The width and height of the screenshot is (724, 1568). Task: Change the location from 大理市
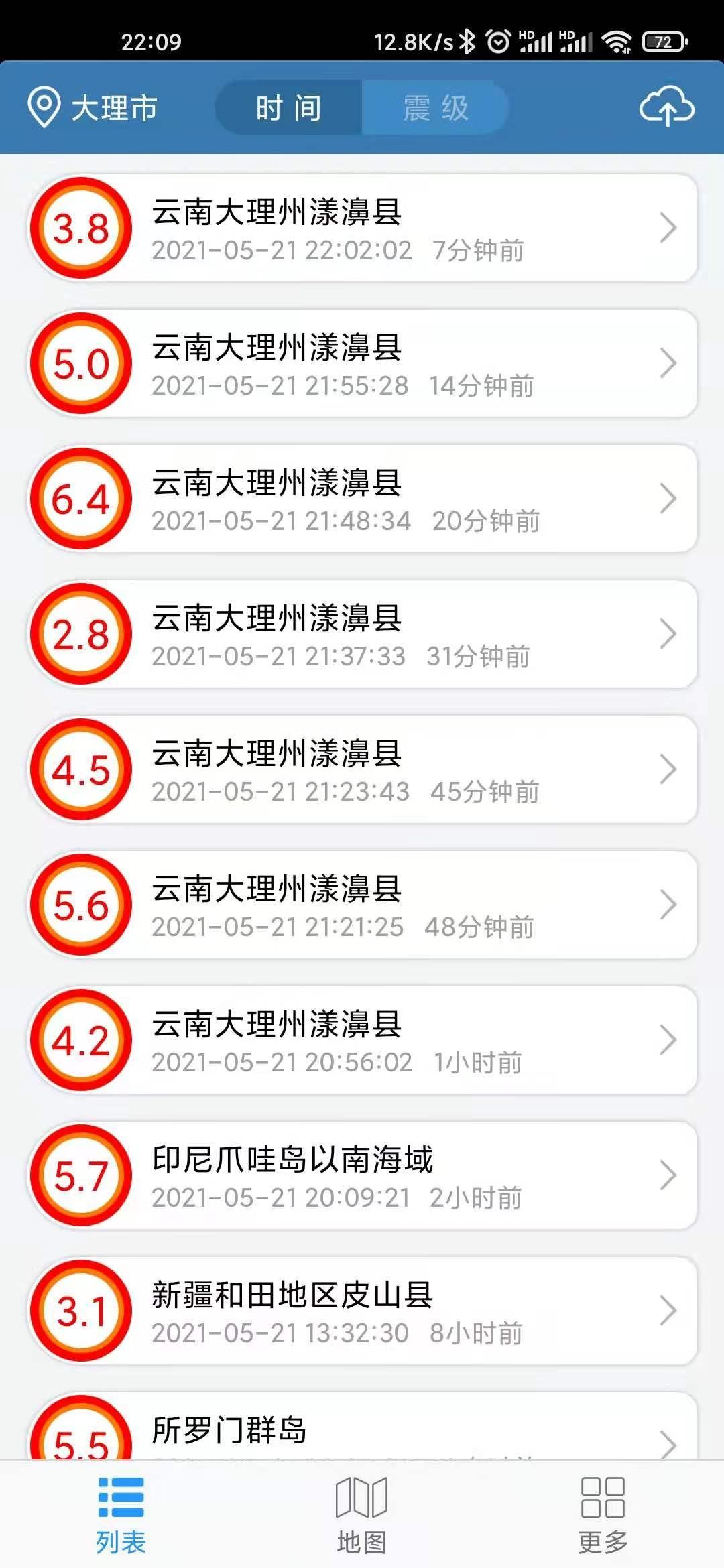click(x=93, y=108)
